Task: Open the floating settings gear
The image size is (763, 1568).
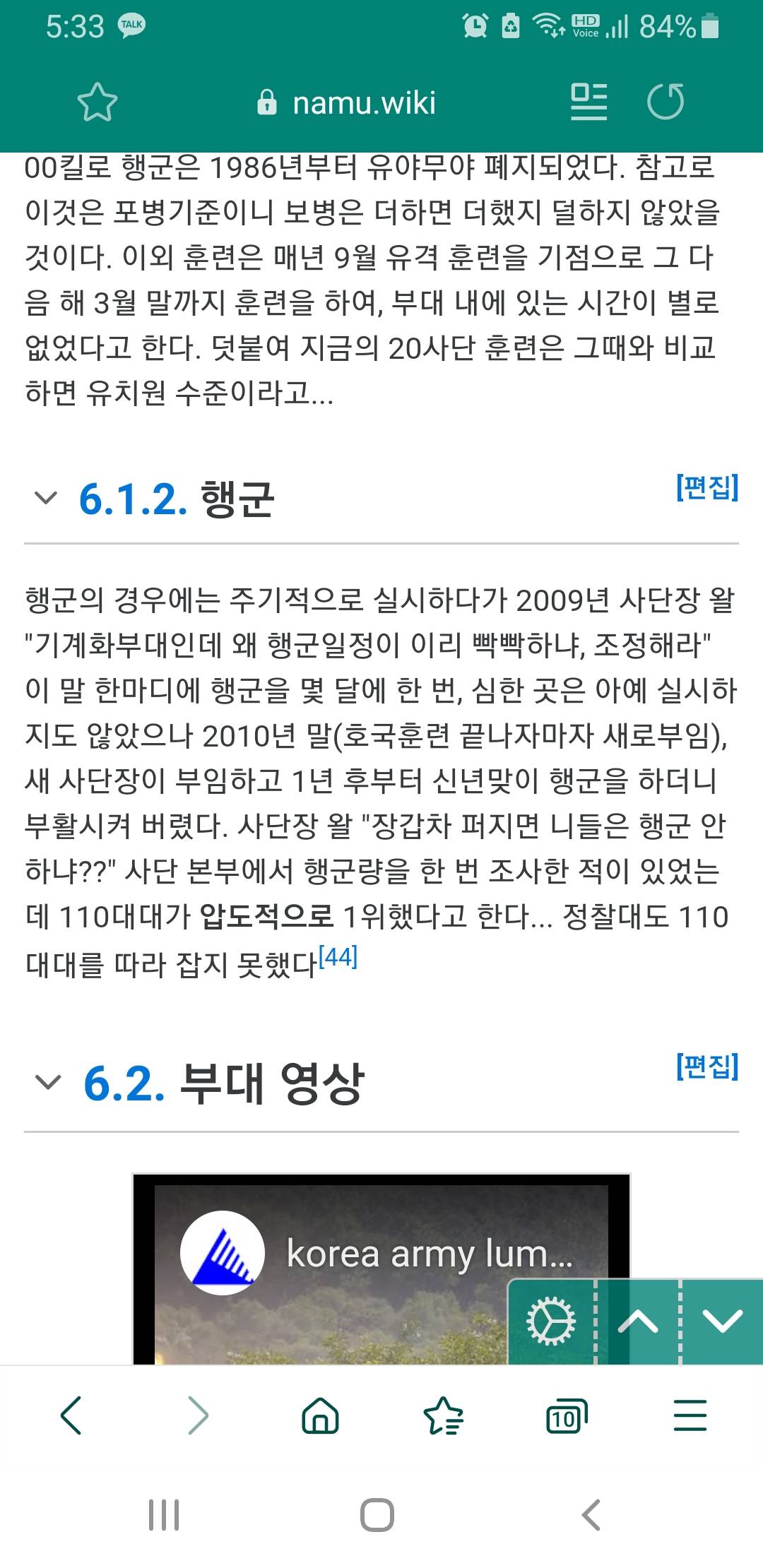Action: (551, 1321)
